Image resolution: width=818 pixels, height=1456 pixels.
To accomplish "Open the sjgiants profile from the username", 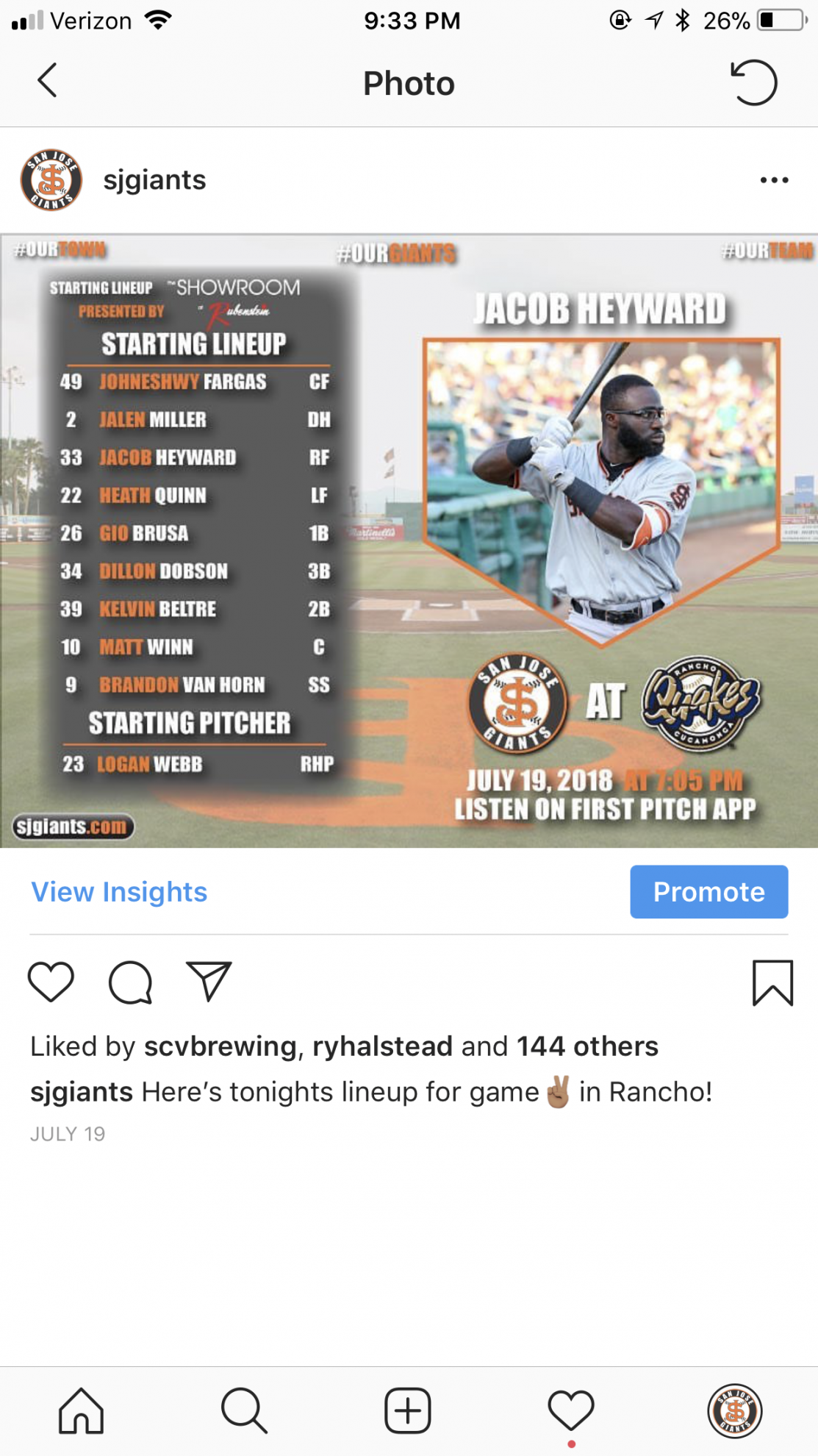I will (x=154, y=180).
